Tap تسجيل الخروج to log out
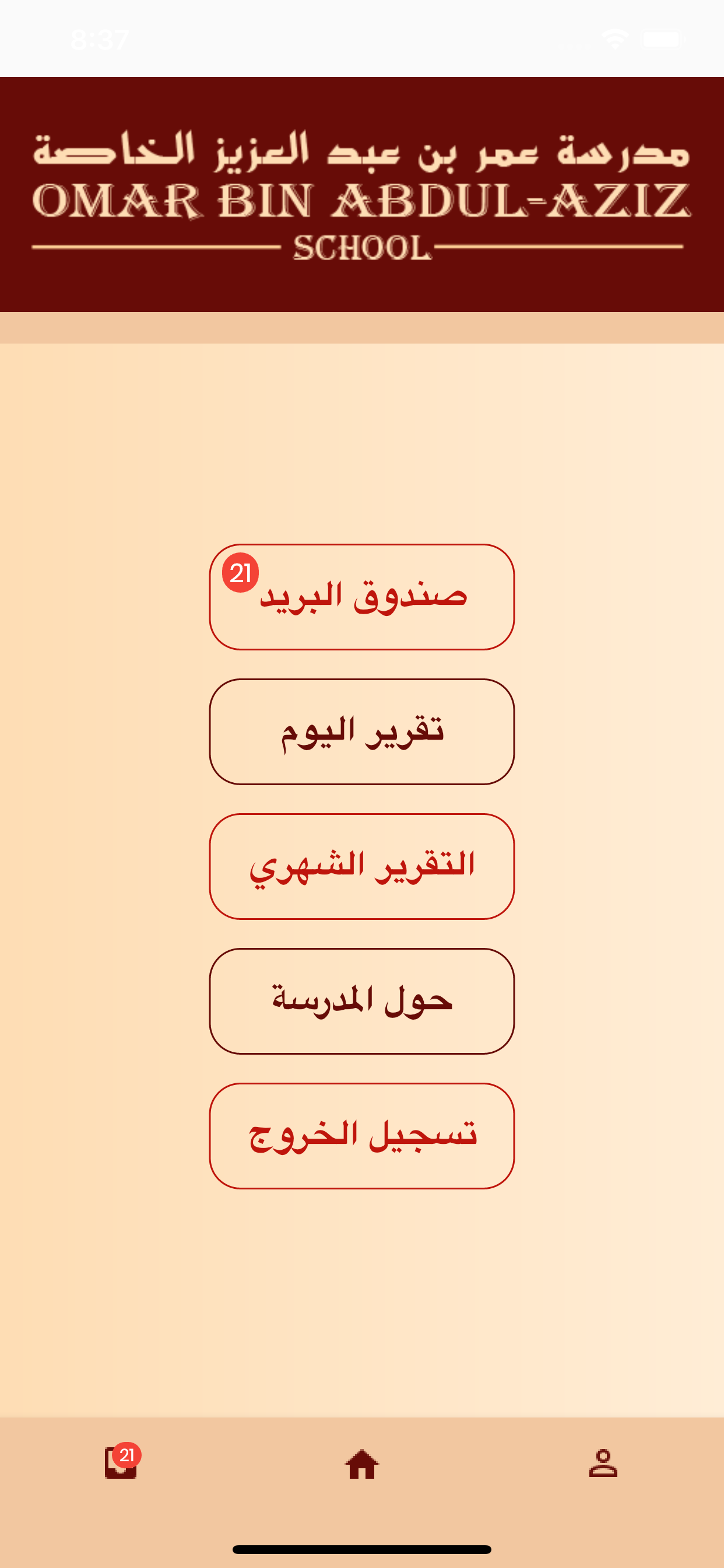This screenshot has width=724, height=1568. click(x=362, y=1139)
